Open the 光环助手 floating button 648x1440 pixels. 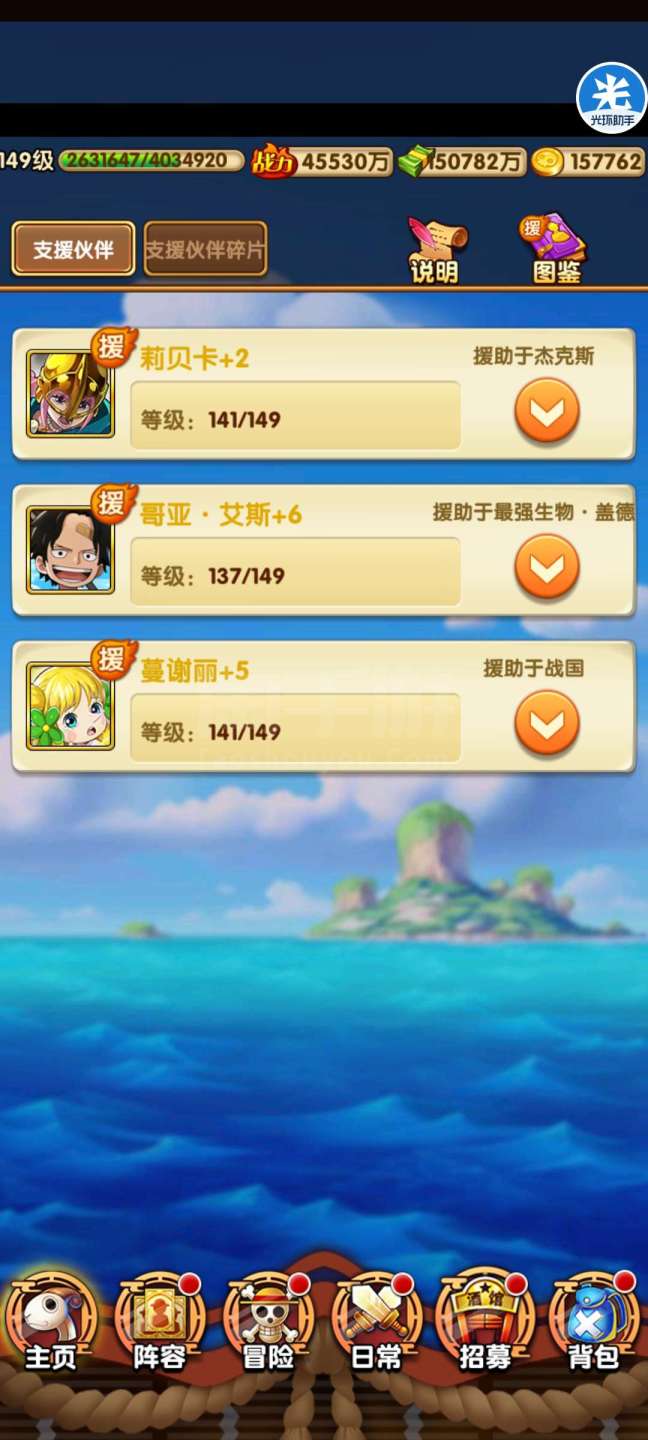coord(611,98)
